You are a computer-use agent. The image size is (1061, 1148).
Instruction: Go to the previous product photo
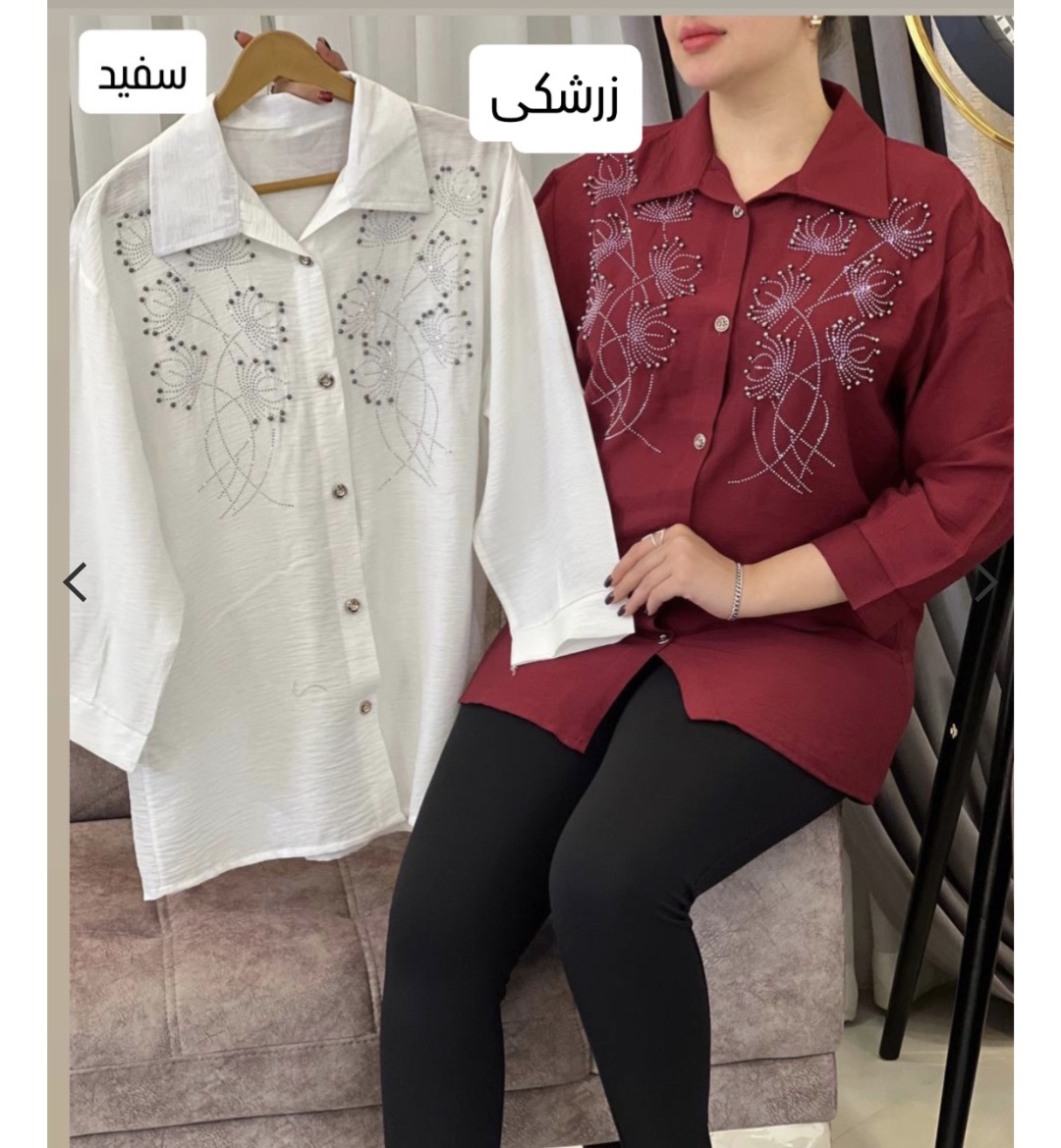(76, 582)
